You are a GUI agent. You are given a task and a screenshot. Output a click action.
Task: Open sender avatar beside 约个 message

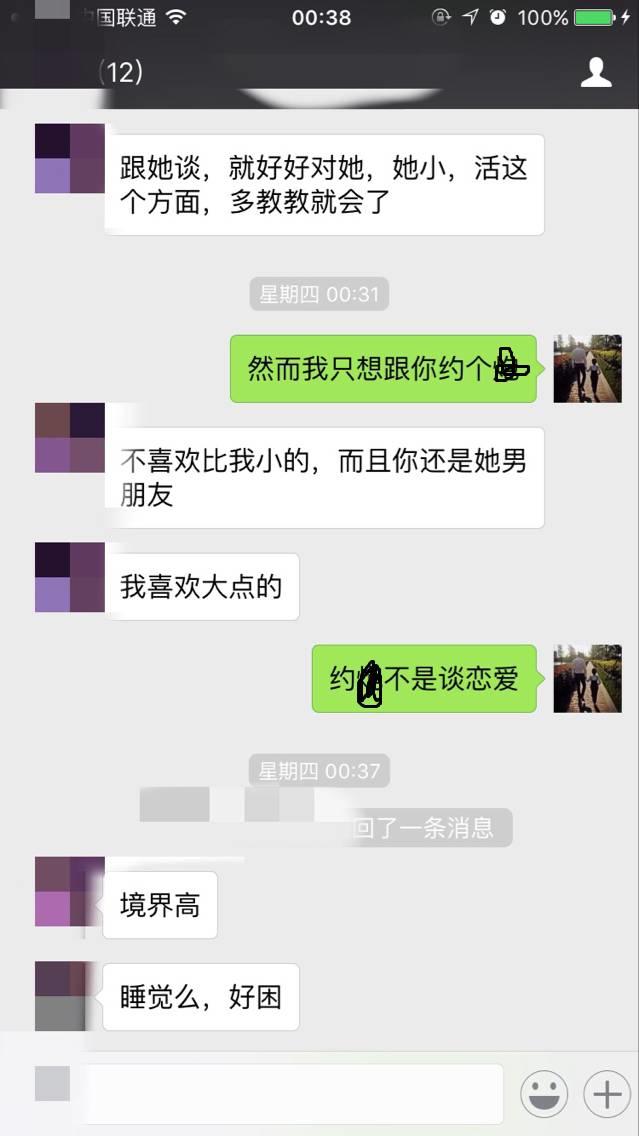tap(587, 369)
